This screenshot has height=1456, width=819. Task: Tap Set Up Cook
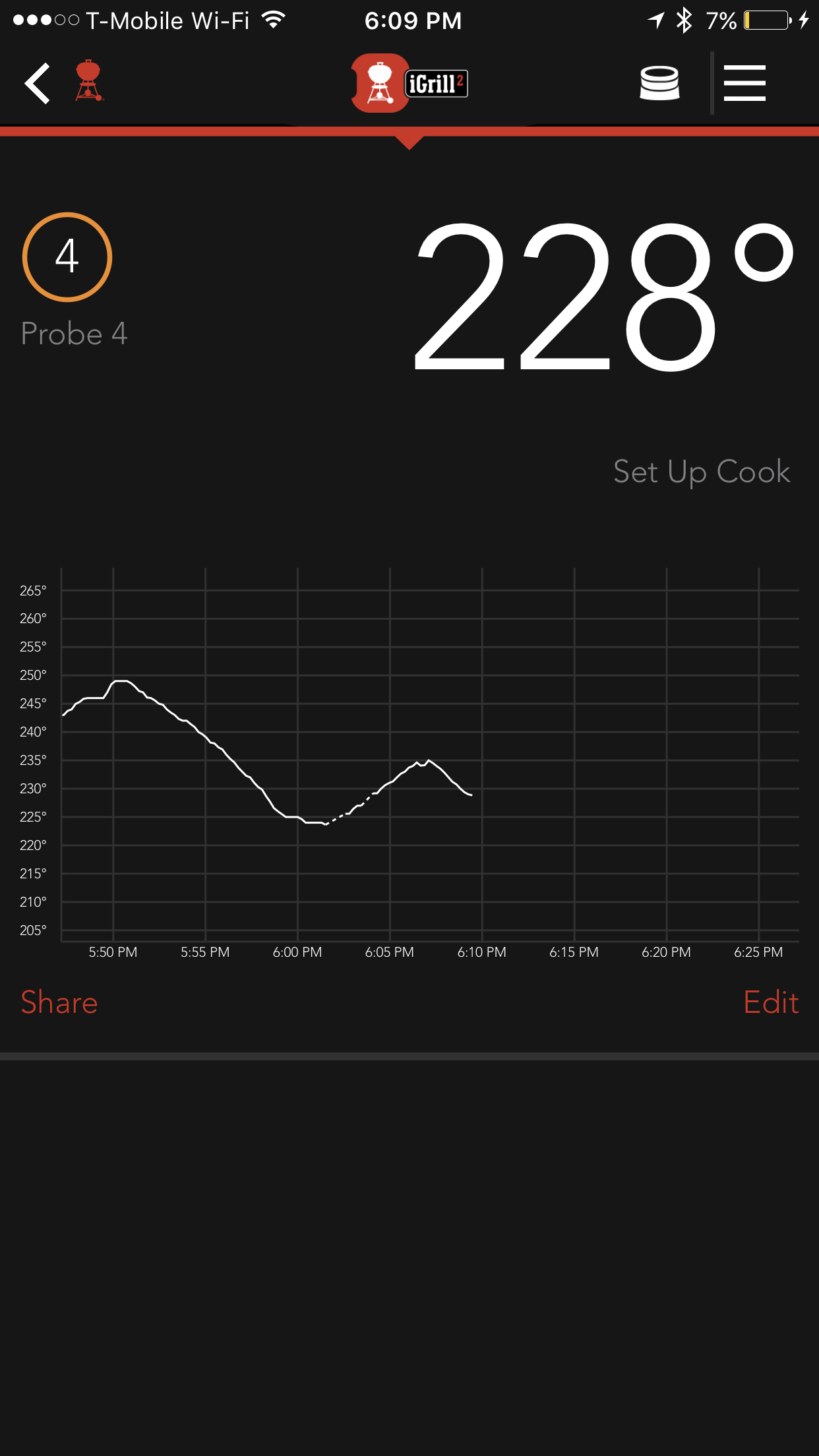pos(701,472)
